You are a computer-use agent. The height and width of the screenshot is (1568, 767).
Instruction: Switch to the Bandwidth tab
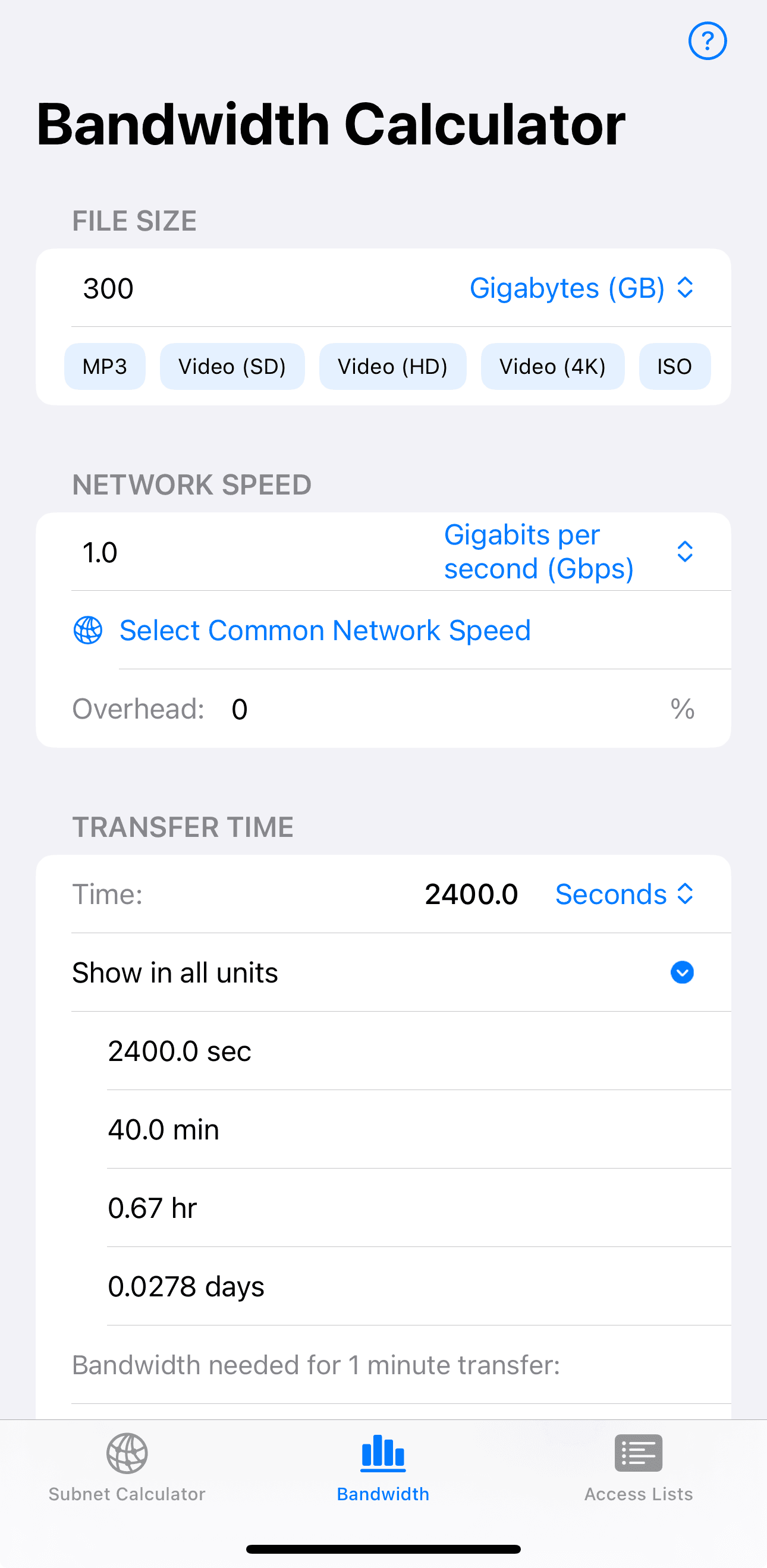tap(382, 1473)
